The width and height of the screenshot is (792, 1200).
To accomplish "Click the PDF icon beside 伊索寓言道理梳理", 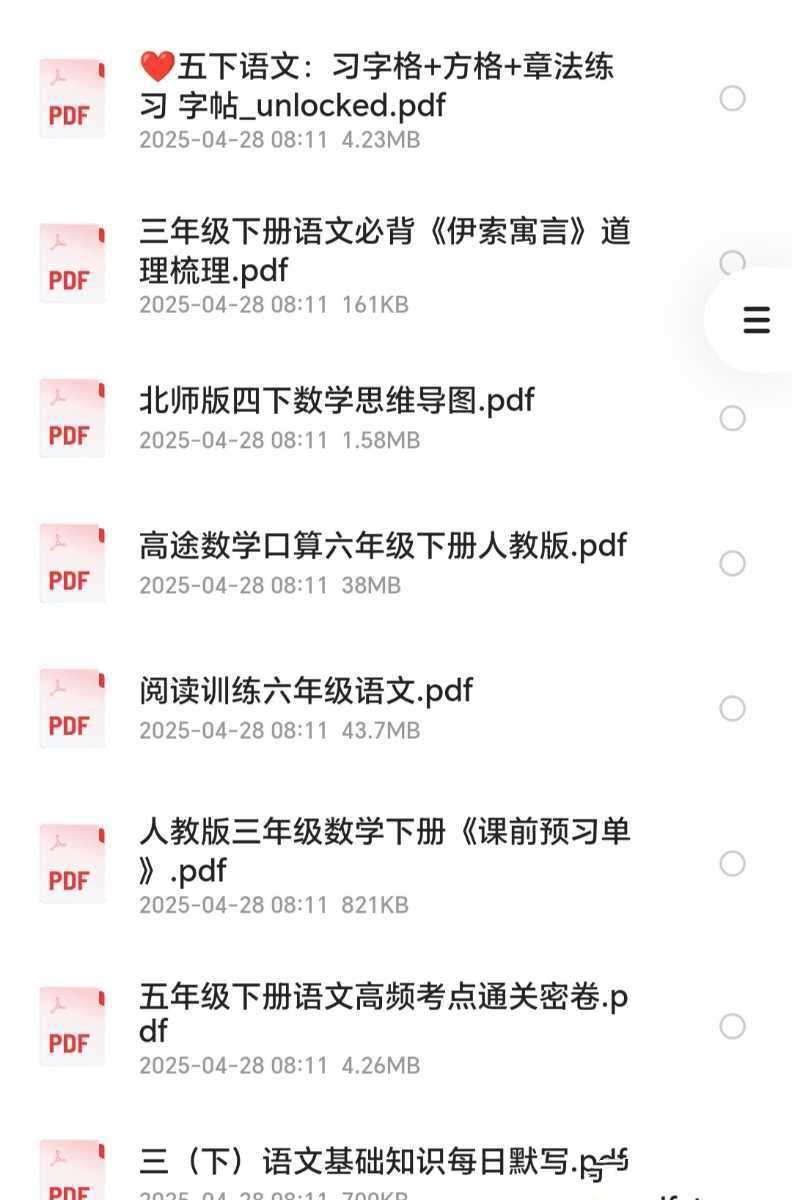I will point(71,262).
